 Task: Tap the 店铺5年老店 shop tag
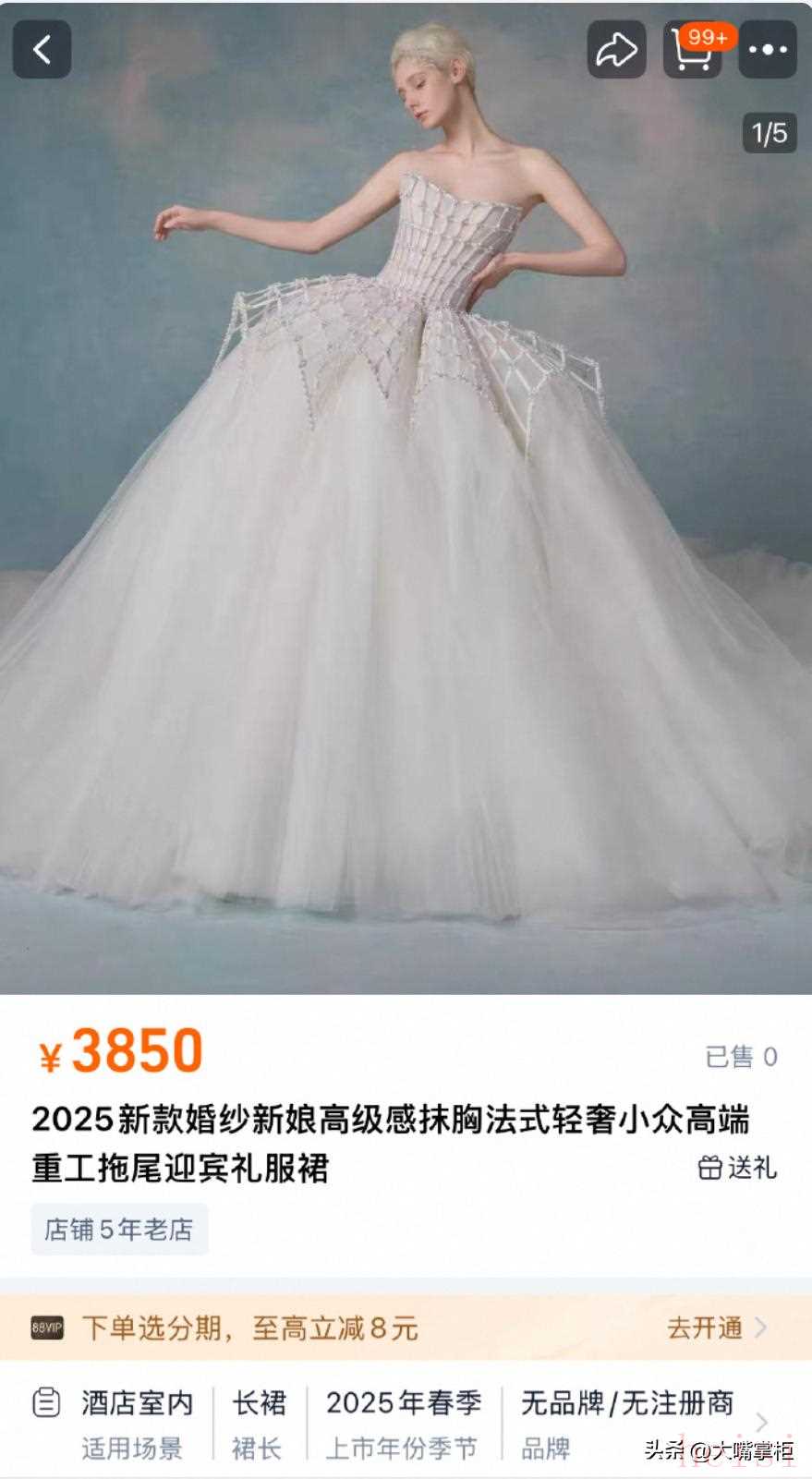[x=119, y=1229]
